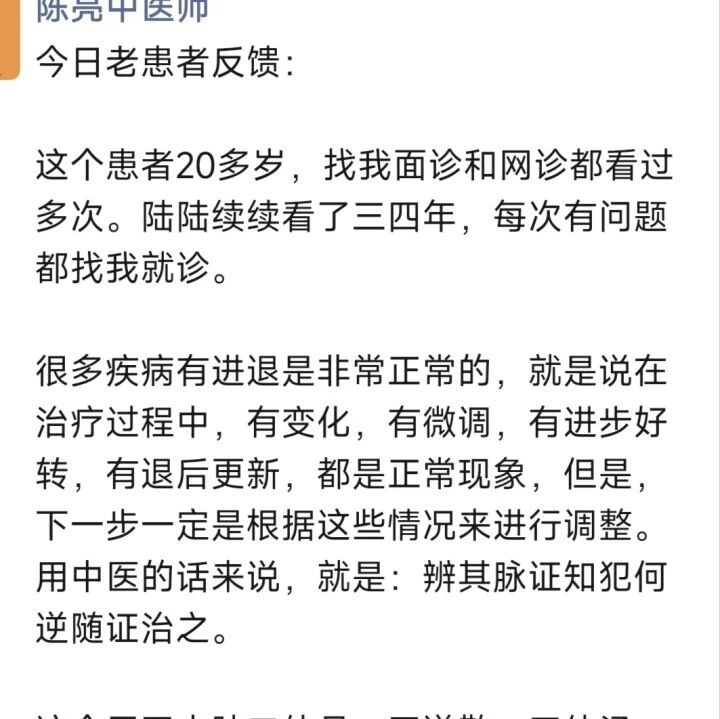Tap the orange avatar beside the post

[x=10, y=39]
